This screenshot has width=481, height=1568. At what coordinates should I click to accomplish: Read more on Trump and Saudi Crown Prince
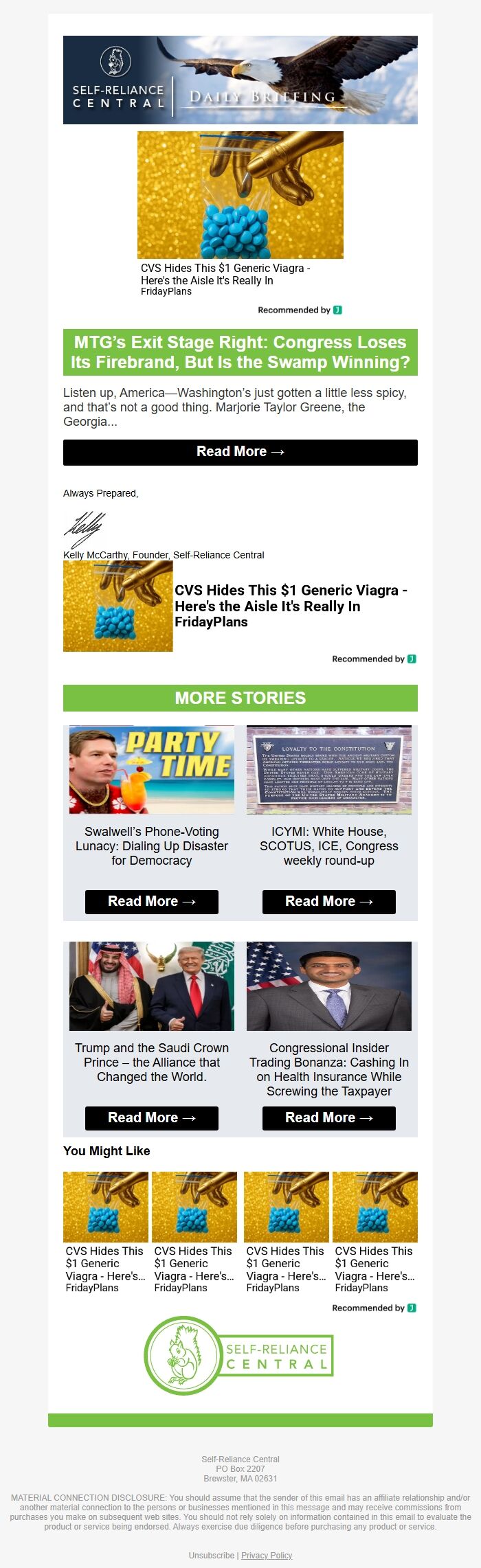coord(151,1118)
